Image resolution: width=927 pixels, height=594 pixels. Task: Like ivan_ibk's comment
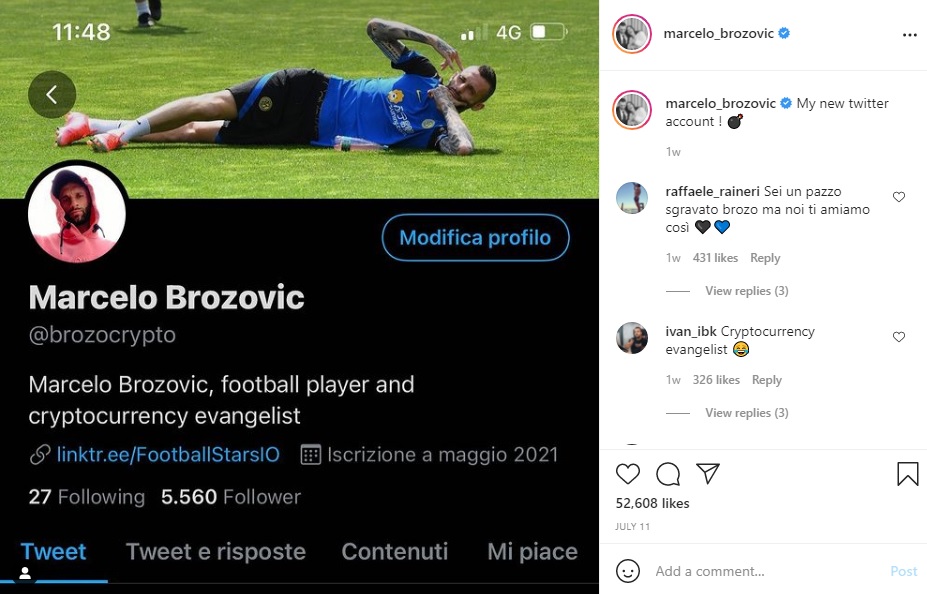coord(899,337)
